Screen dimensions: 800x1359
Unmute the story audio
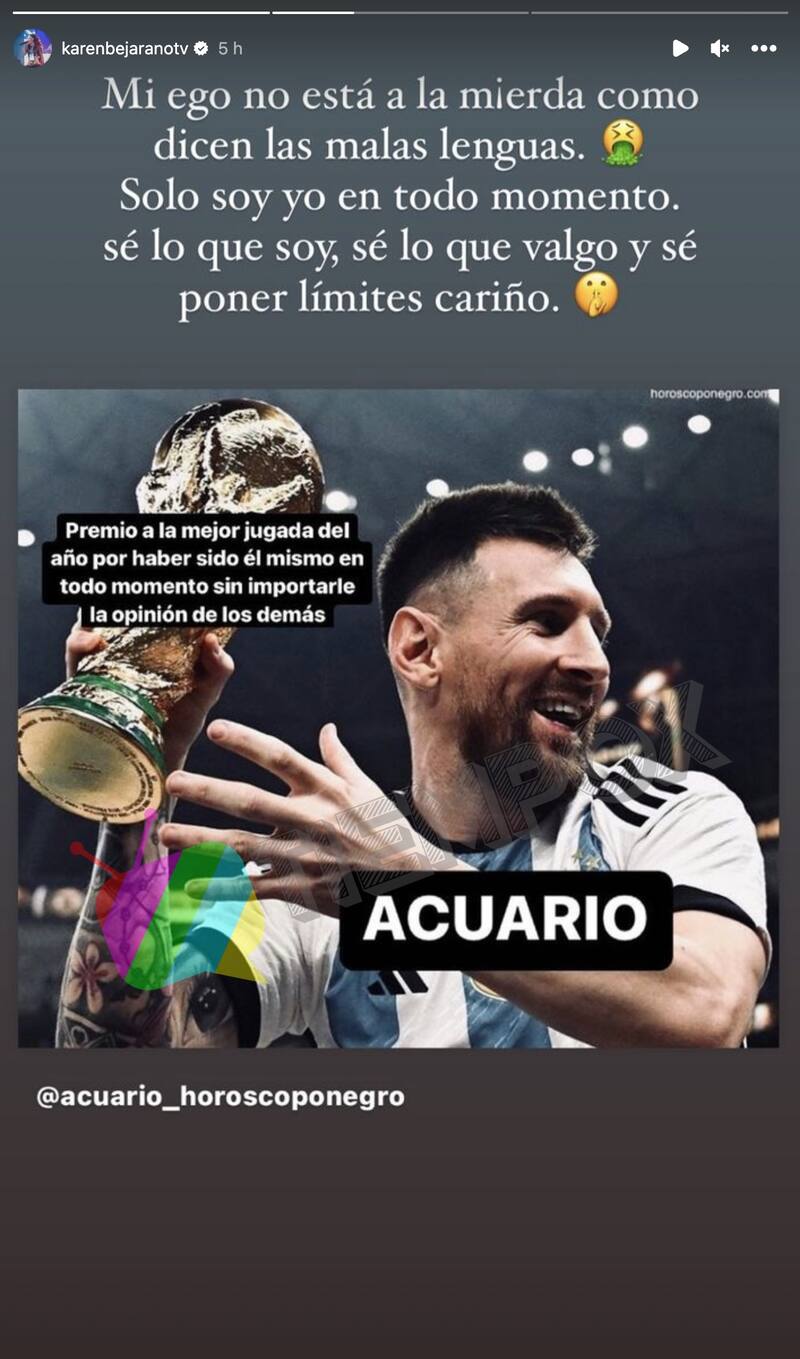coord(720,48)
